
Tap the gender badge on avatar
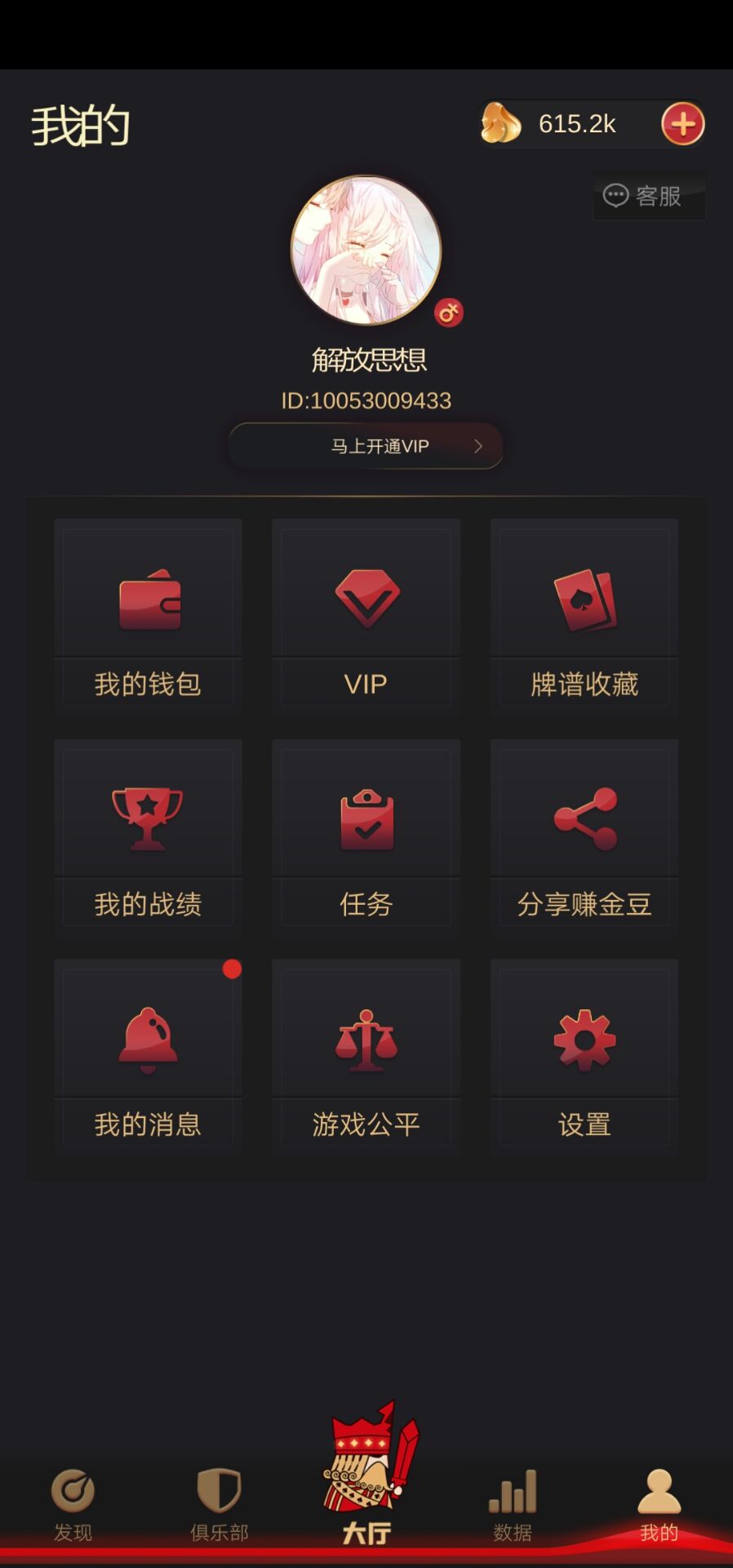(447, 311)
